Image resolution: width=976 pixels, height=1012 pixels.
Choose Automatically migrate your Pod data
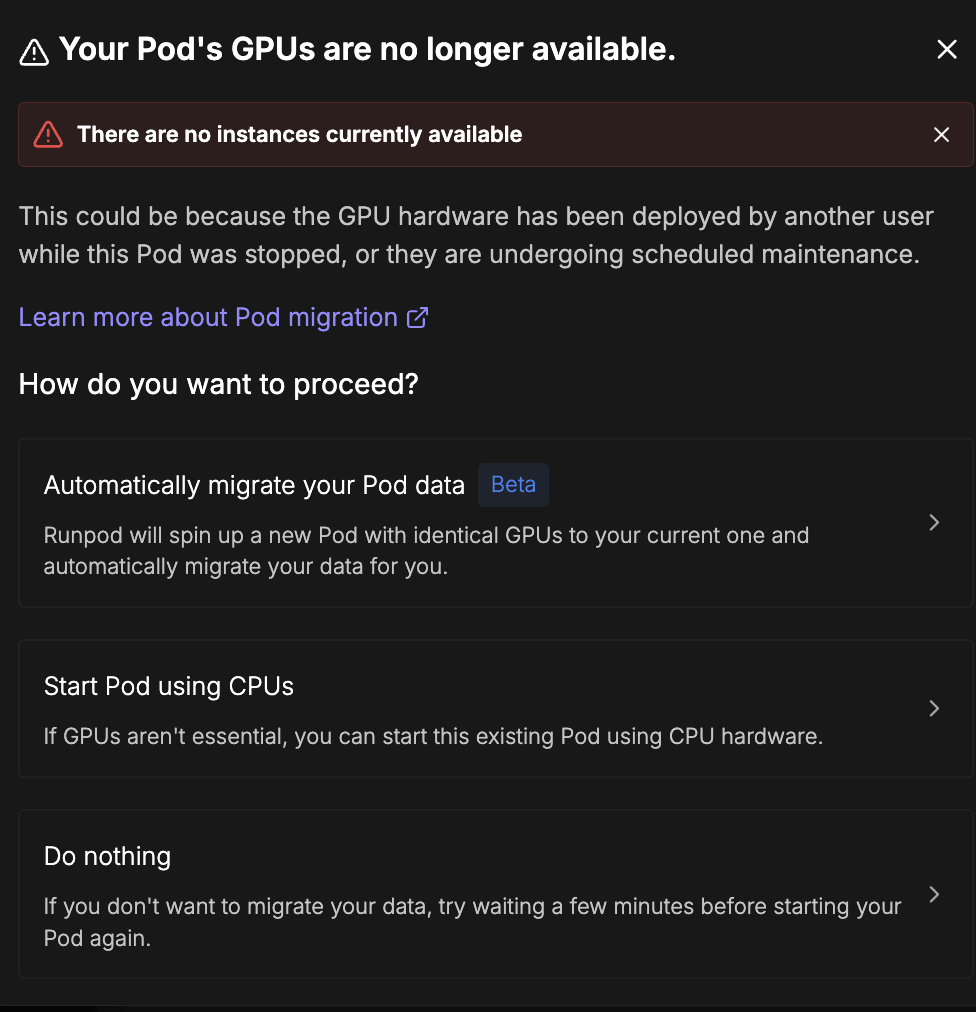(495, 523)
